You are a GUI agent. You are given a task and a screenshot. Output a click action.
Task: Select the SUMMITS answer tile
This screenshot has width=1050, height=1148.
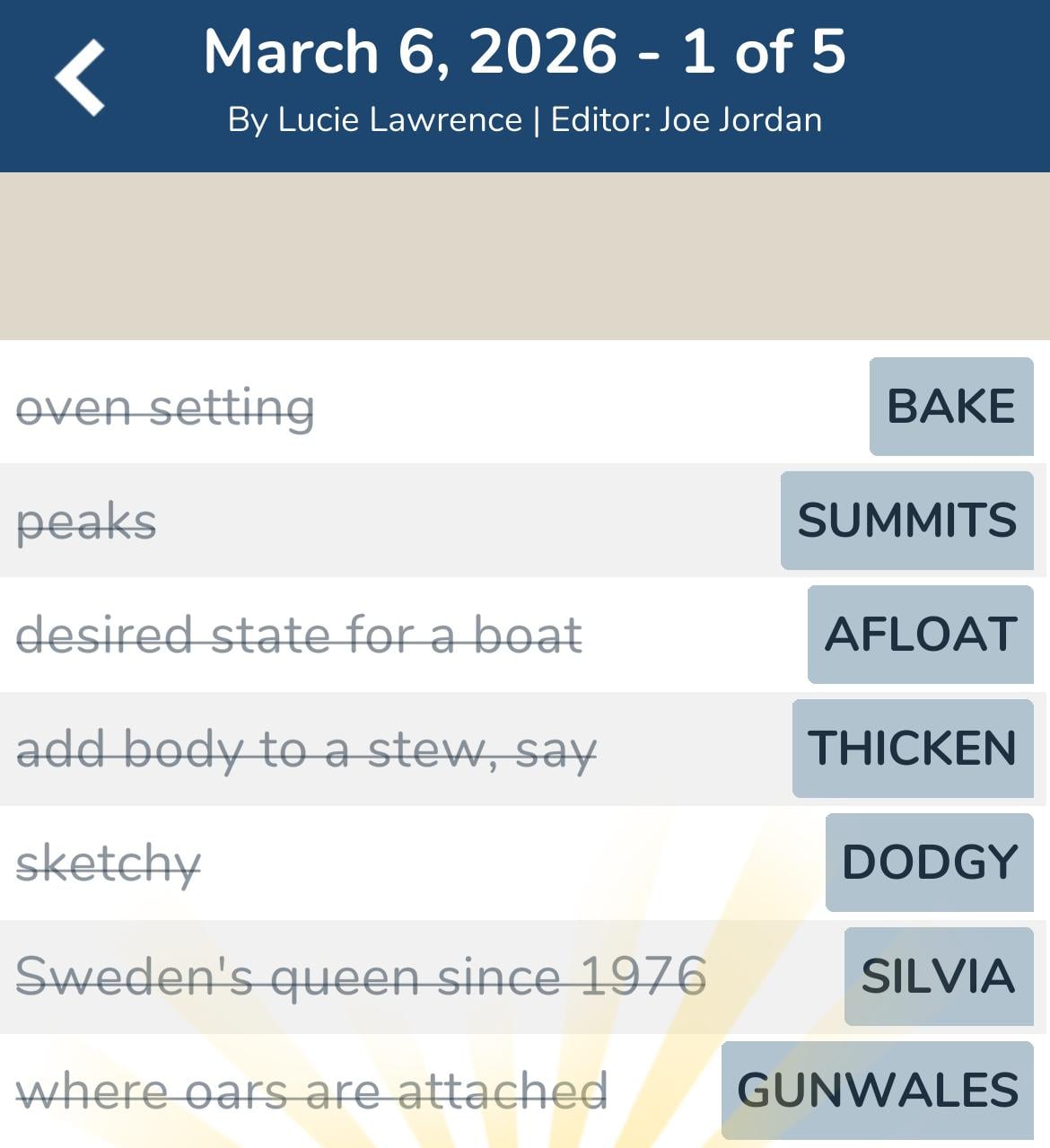click(906, 521)
